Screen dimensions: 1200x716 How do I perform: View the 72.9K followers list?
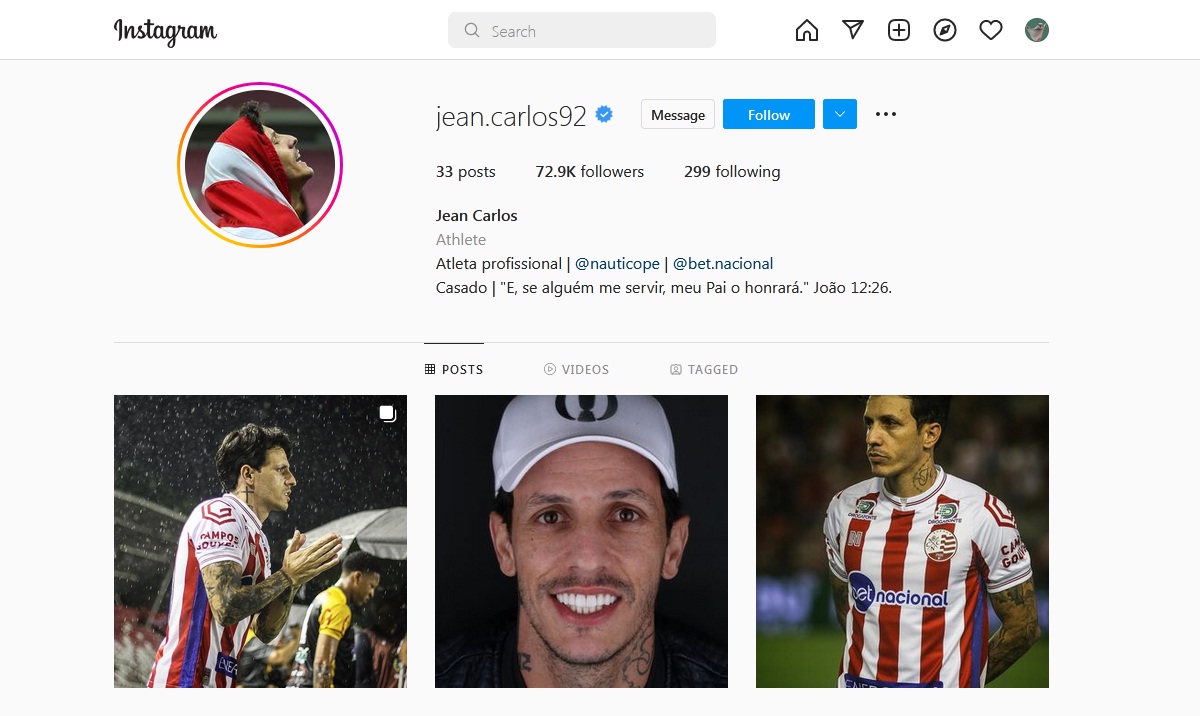click(589, 172)
